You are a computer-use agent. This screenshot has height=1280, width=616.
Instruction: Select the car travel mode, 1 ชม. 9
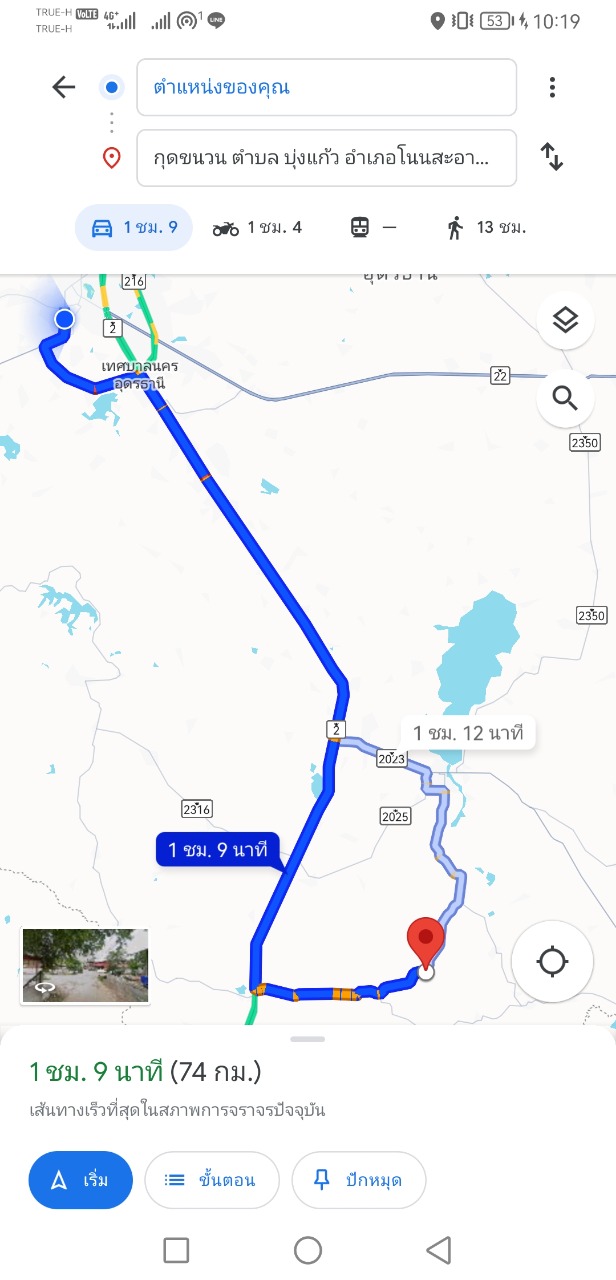click(134, 228)
